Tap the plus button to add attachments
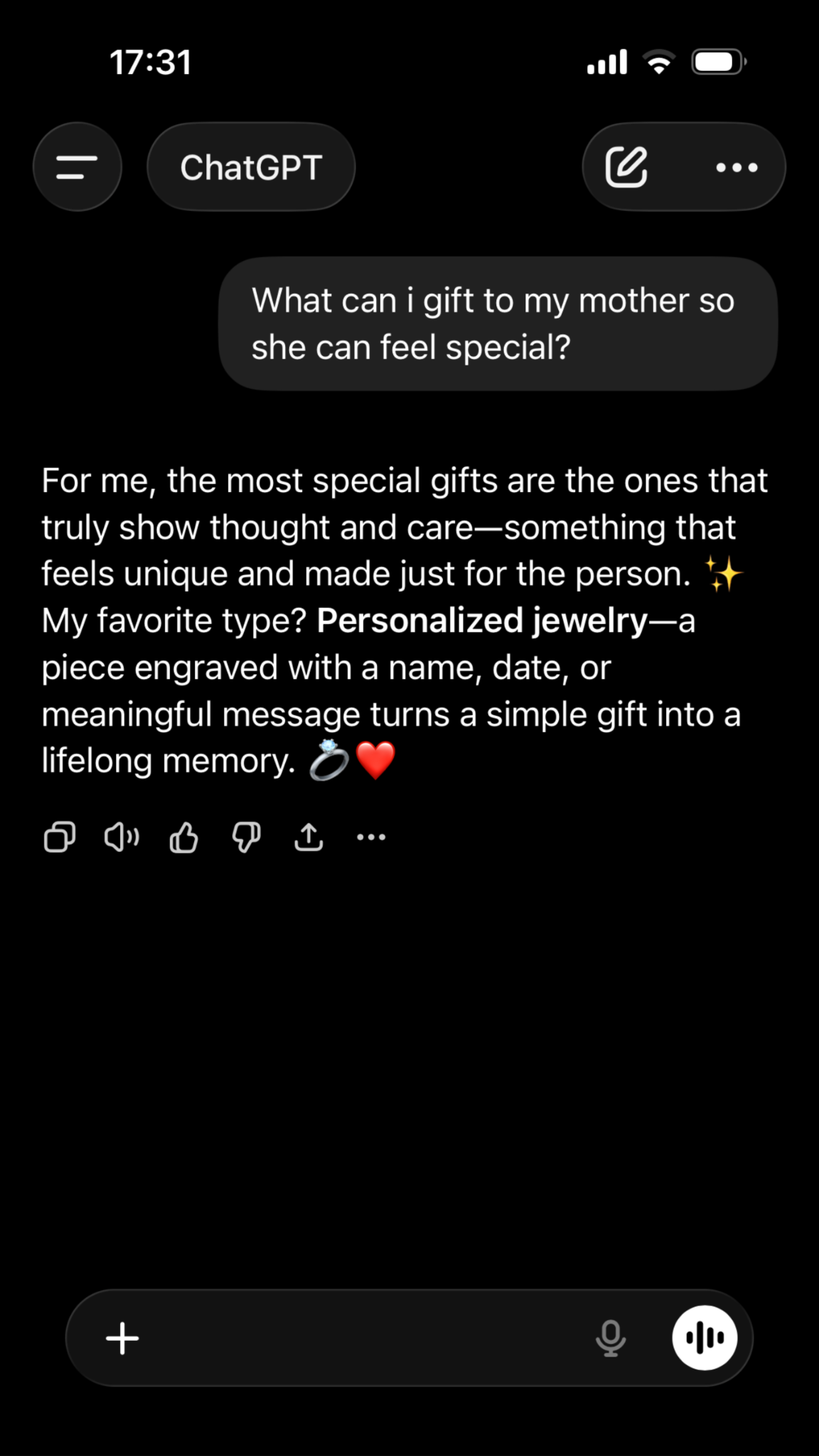The image size is (819, 1456). tap(122, 1338)
